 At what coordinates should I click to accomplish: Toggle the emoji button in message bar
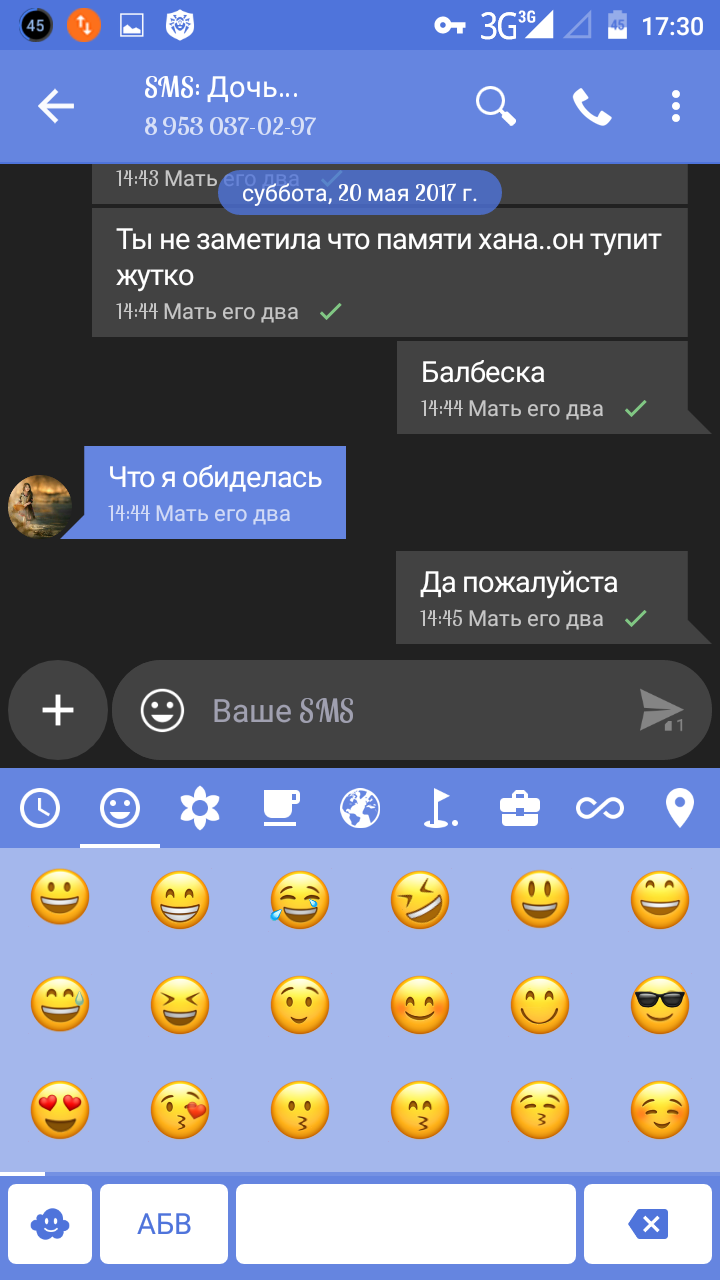pyautogui.click(x=162, y=711)
